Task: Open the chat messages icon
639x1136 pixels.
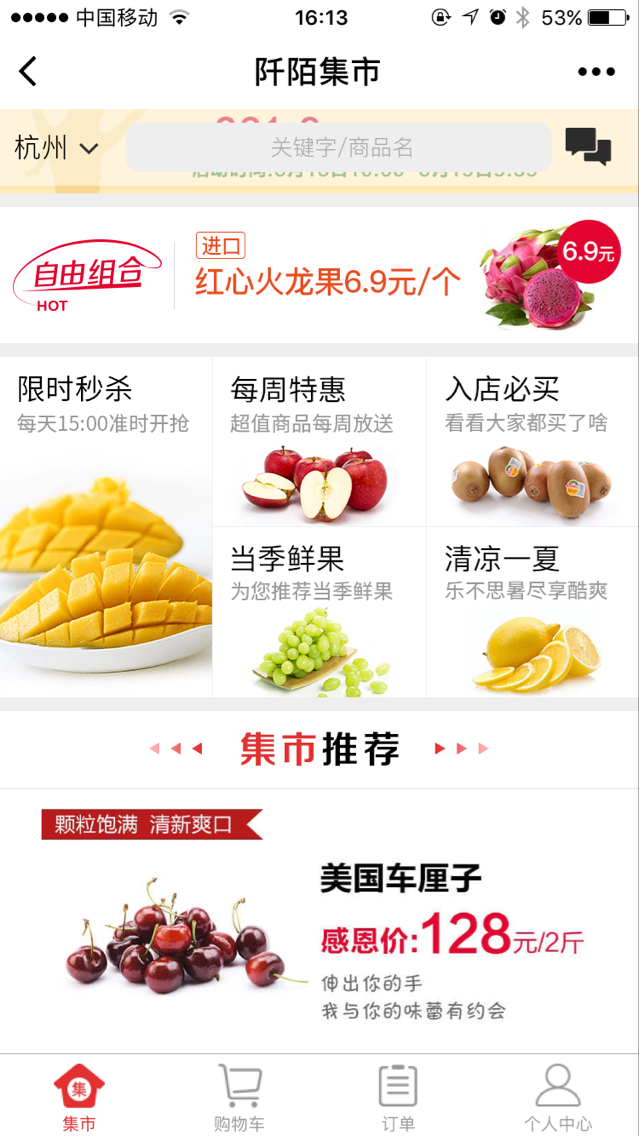Action: pos(588,147)
